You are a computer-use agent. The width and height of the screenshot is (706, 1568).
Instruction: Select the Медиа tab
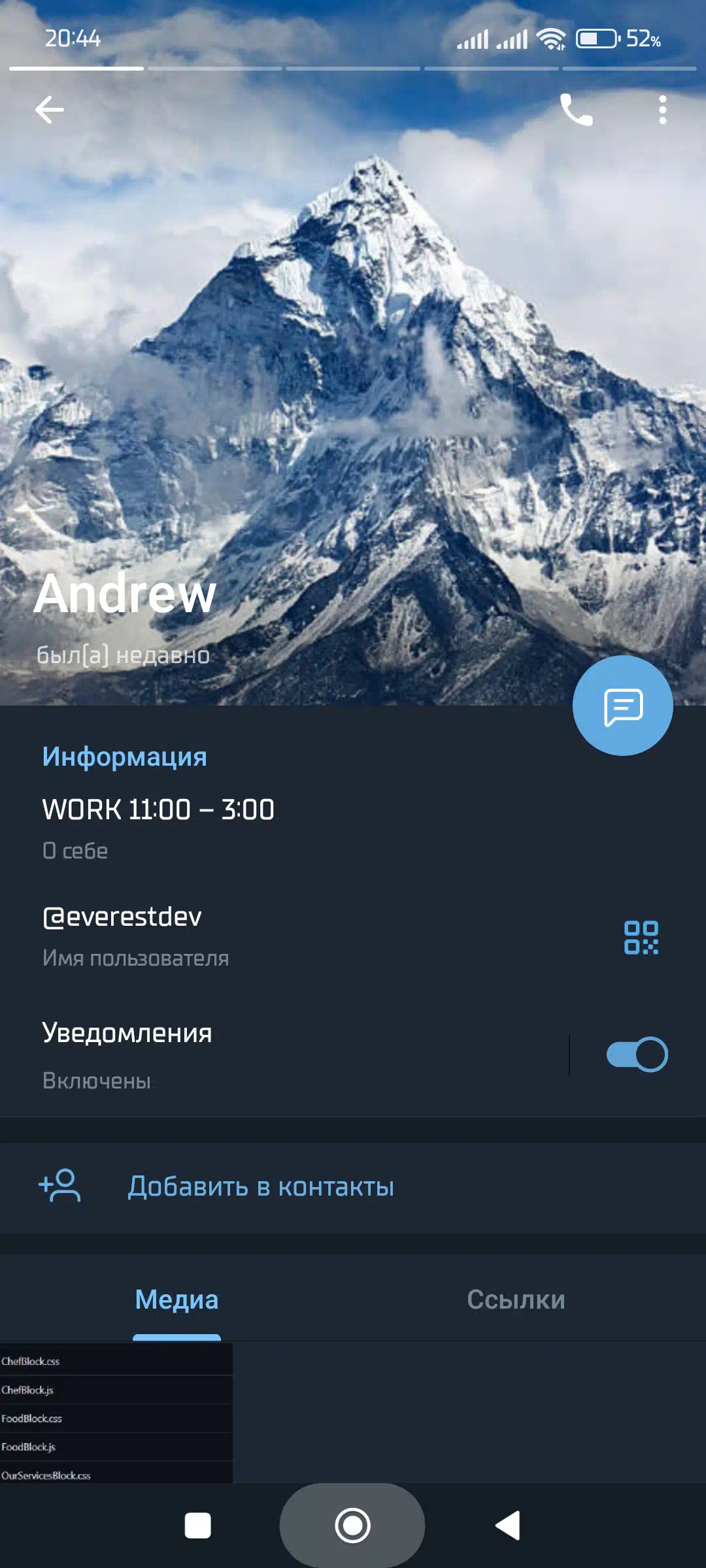(176, 1299)
